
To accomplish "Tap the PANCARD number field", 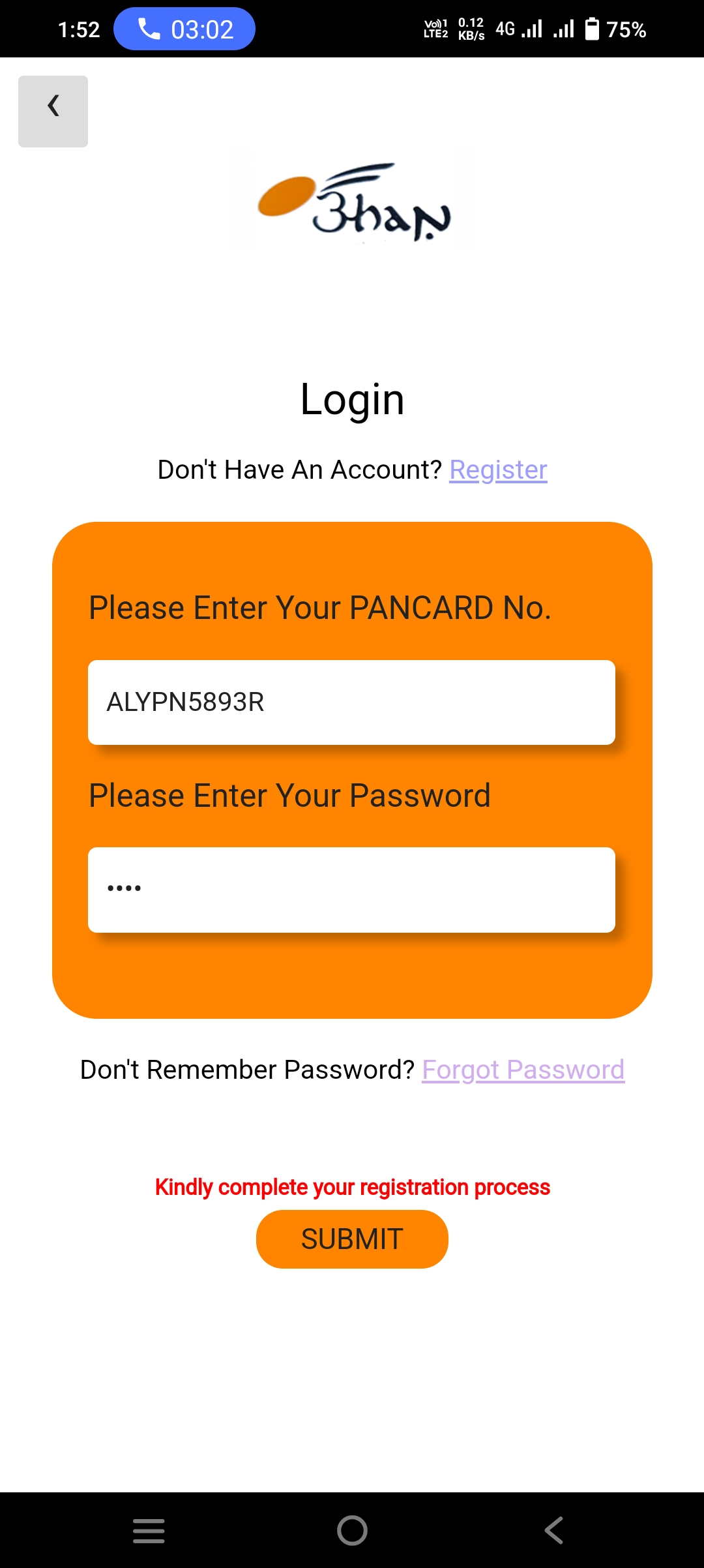I will (x=351, y=702).
